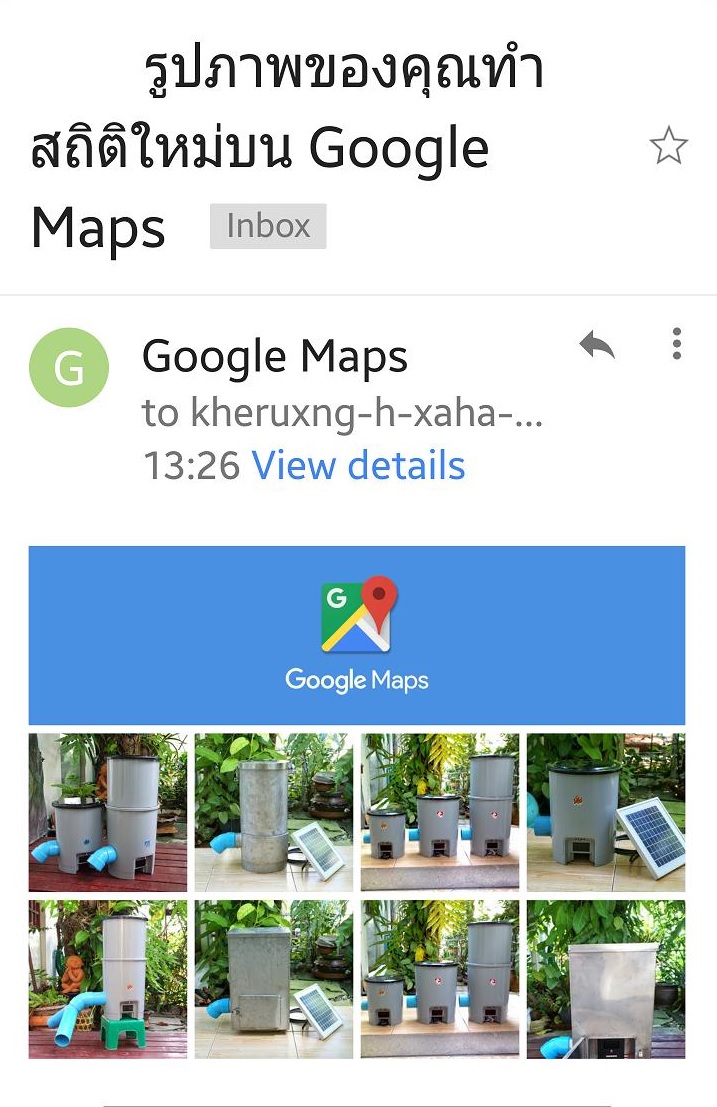Open the blue Google Maps banner
Viewport: 717px width, 1107px height.
pyautogui.click(x=357, y=635)
